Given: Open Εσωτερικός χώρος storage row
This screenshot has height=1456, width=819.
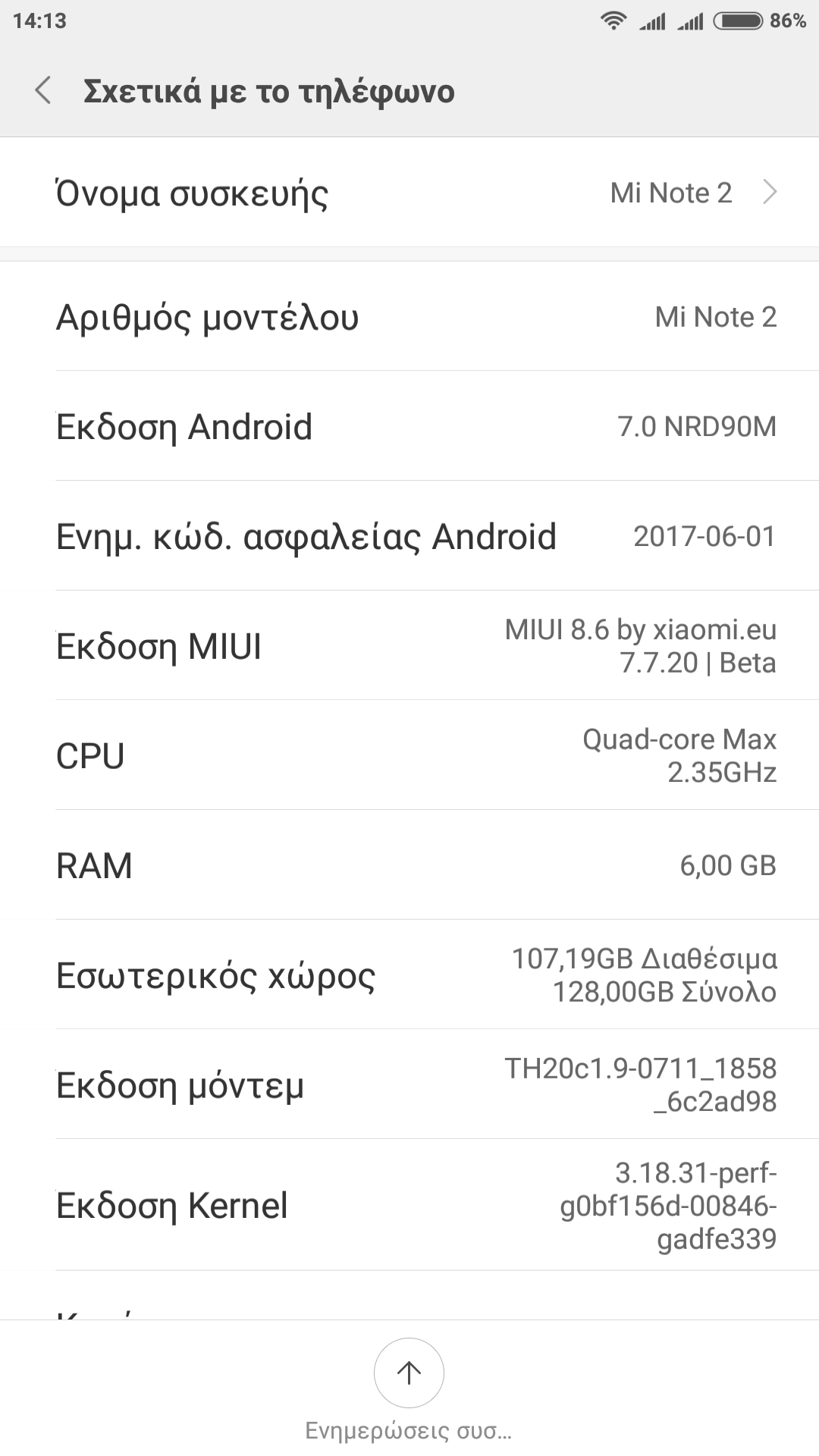Looking at the screenshot, I should [409, 975].
